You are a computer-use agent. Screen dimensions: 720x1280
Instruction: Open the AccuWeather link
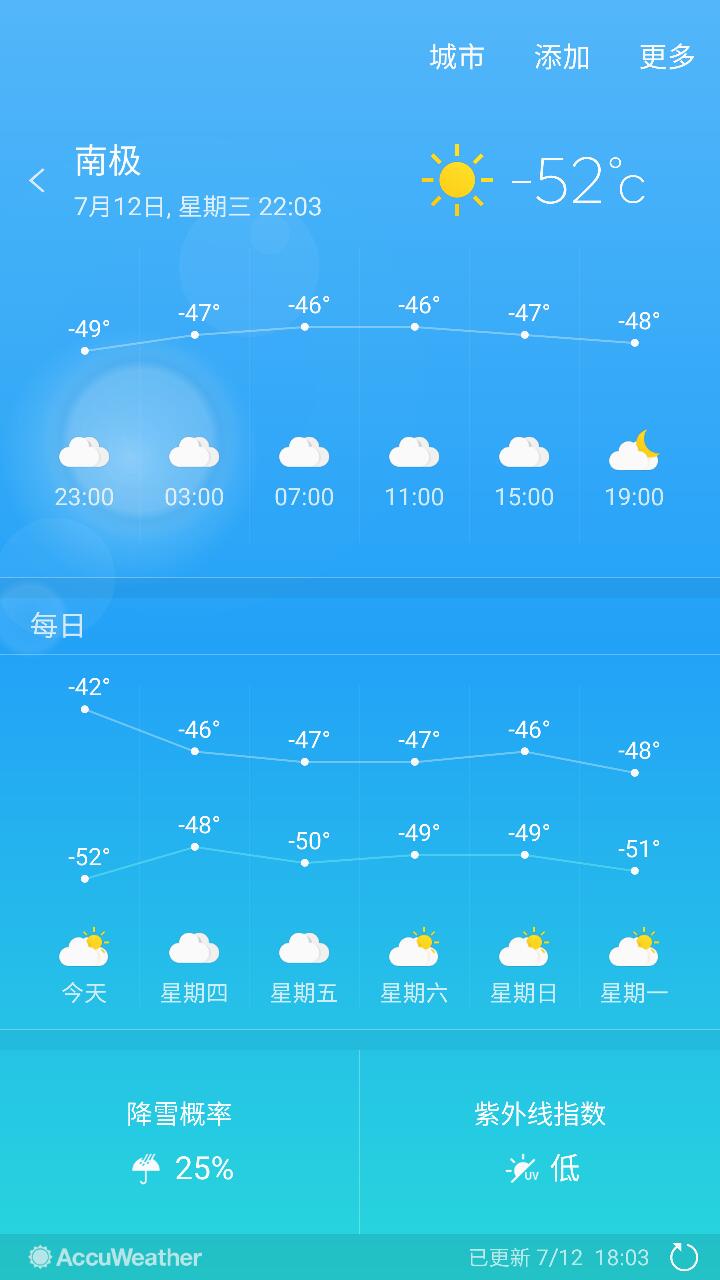116,1257
